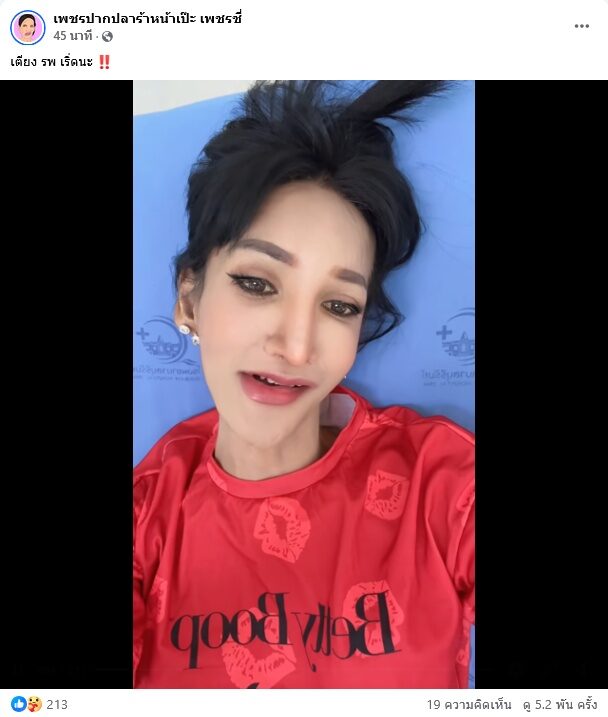Image resolution: width=608 pixels, height=717 pixels.
Task: Open the เพชรปากปลาร้าหน้าเป๊ะ เพชรซี่ profile name link
Action: (x=148, y=18)
